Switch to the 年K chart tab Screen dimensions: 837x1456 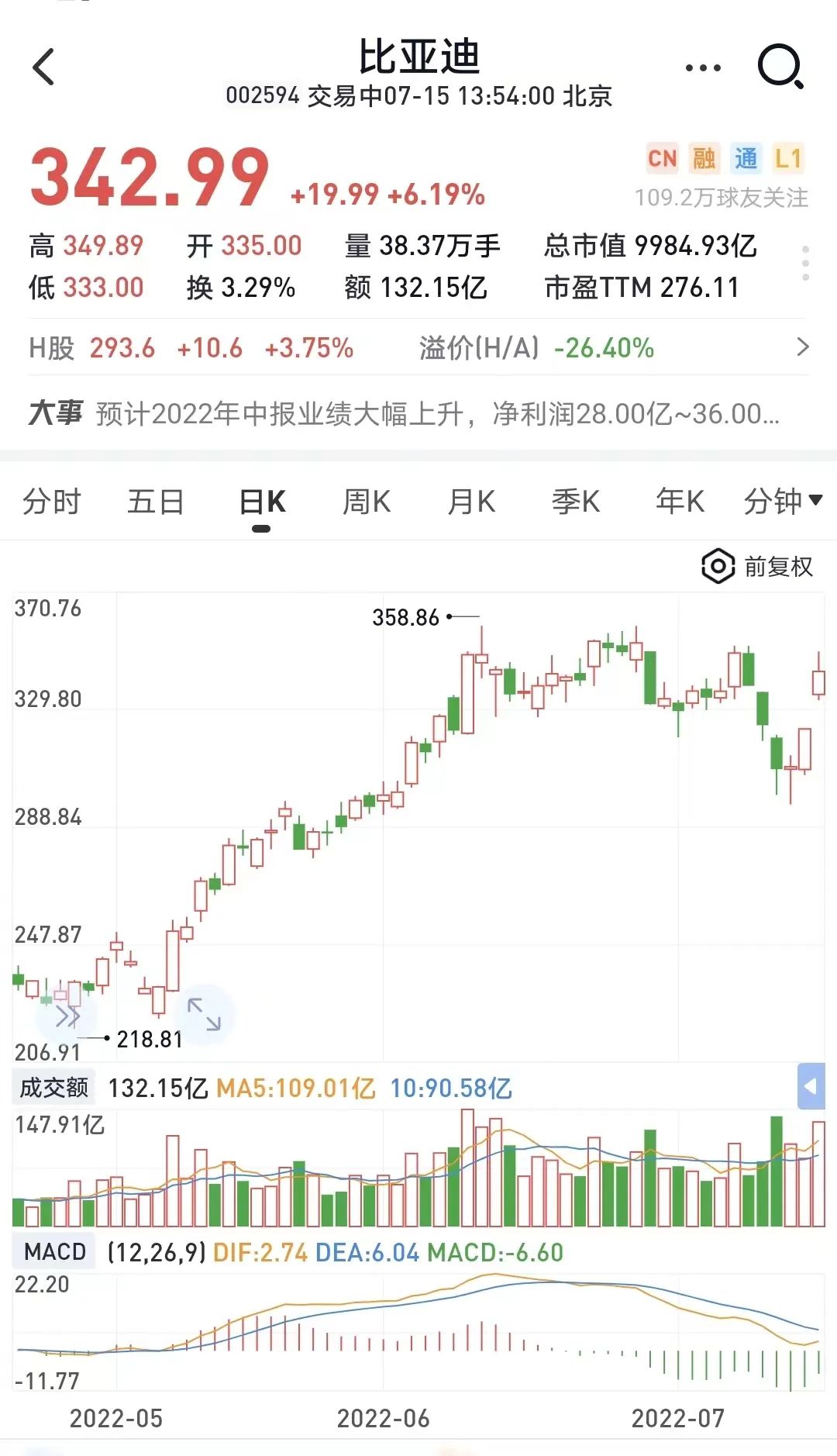point(680,502)
